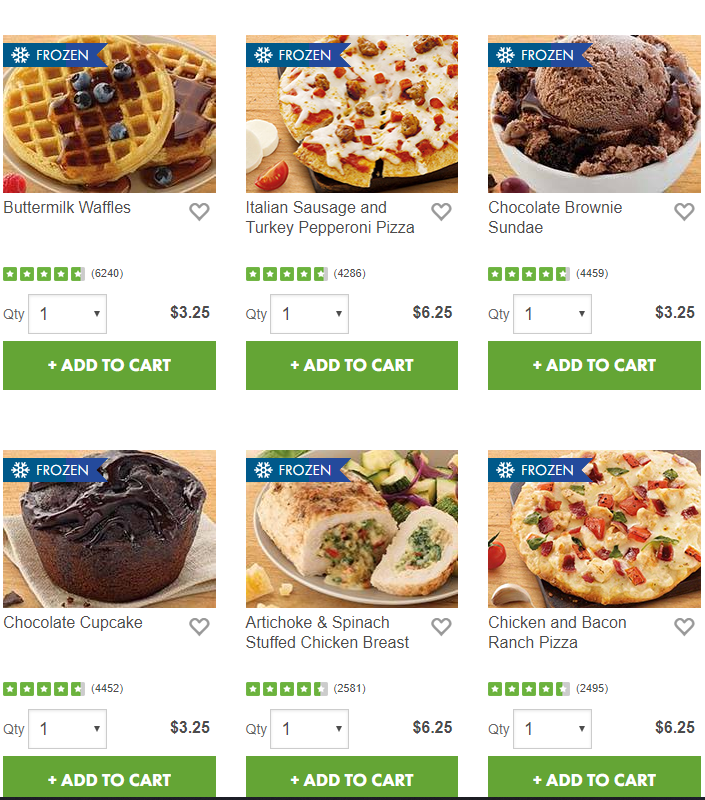Image resolution: width=705 pixels, height=800 pixels.
Task: Add Italian Sausage Pizza to cart
Action: (351, 365)
